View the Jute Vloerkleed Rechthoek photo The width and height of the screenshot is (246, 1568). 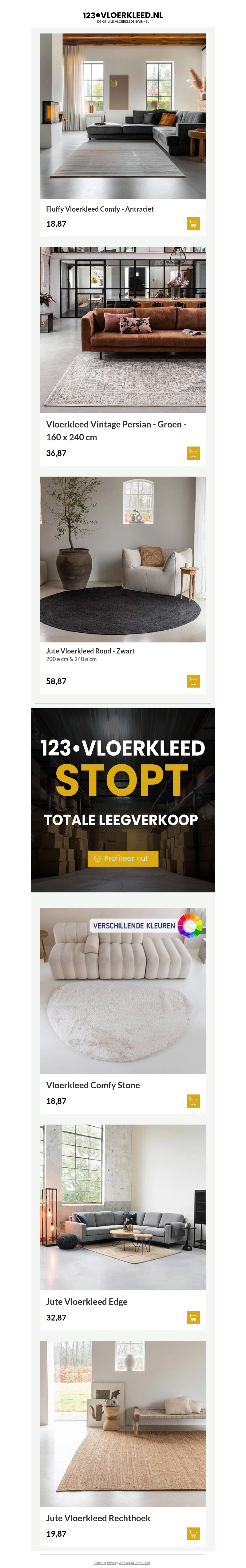point(122,1423)
